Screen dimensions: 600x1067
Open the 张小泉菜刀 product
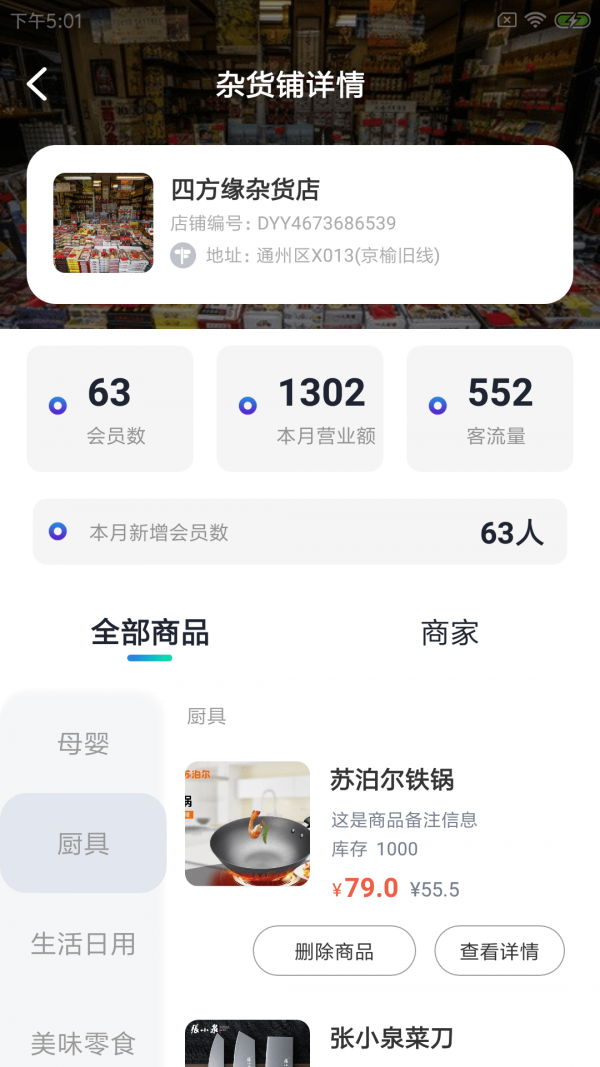click(x=391, y=1039)
